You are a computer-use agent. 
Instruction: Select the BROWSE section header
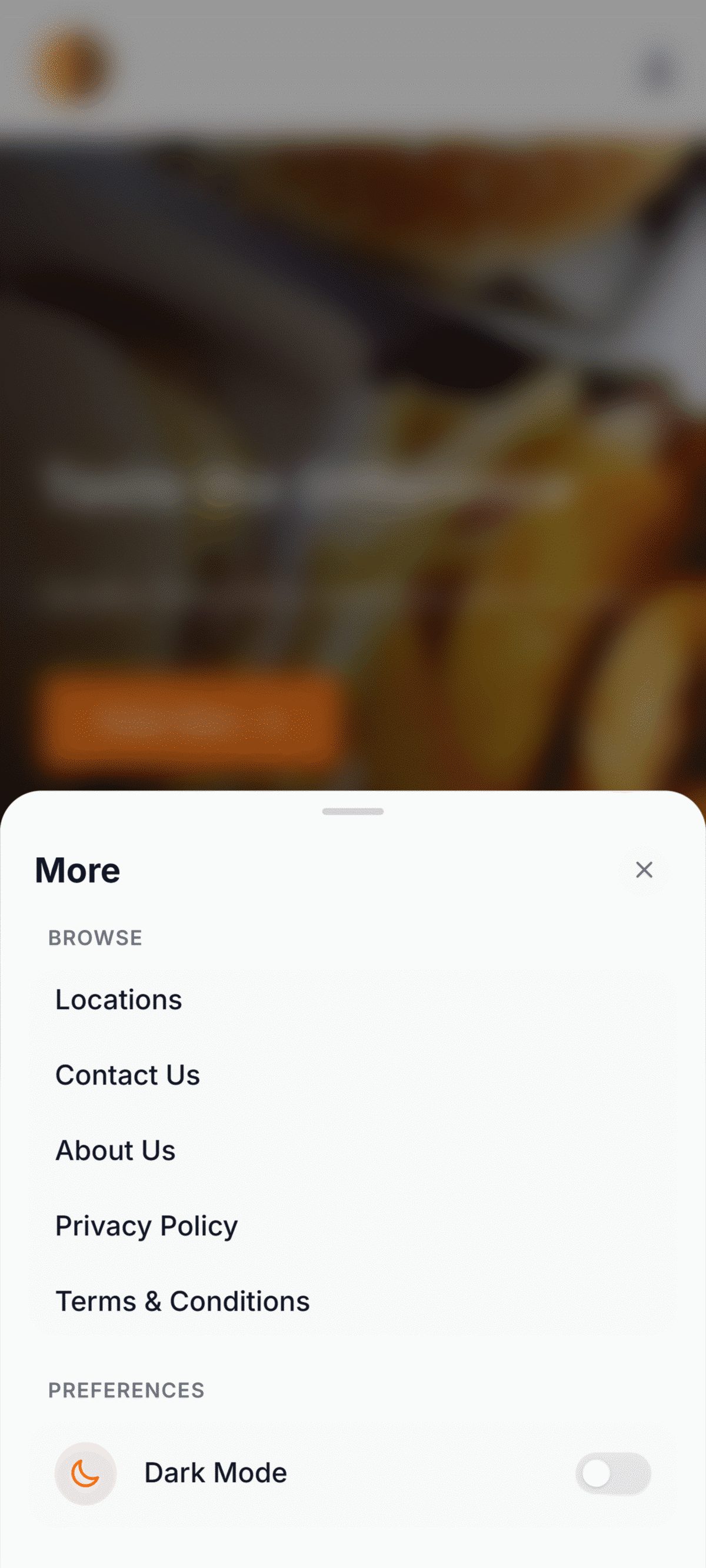[95, 937]
